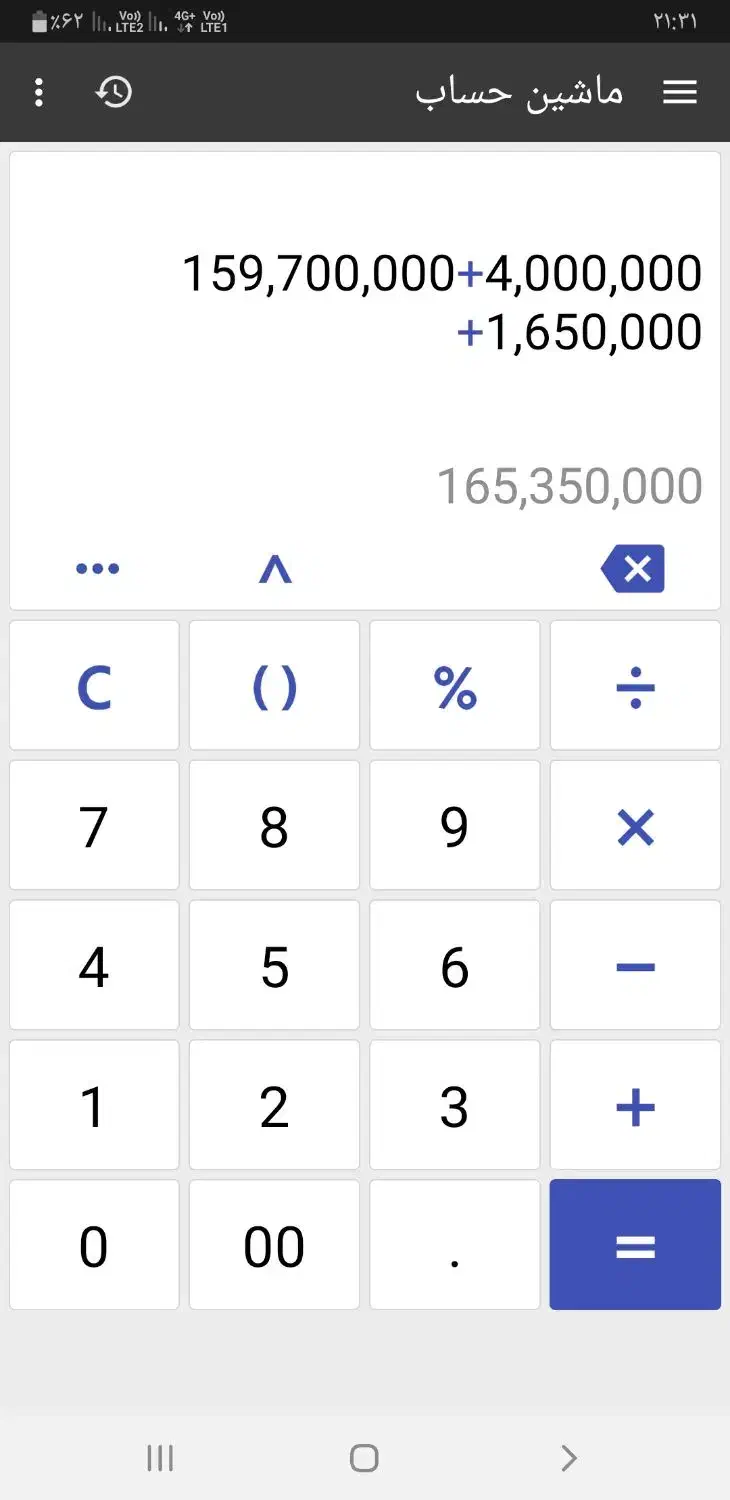Image resolution: width=730 pixels, height=1500 pixels.
Task: Expand the keypad with the caret arrow
Action: click(275, 569)
